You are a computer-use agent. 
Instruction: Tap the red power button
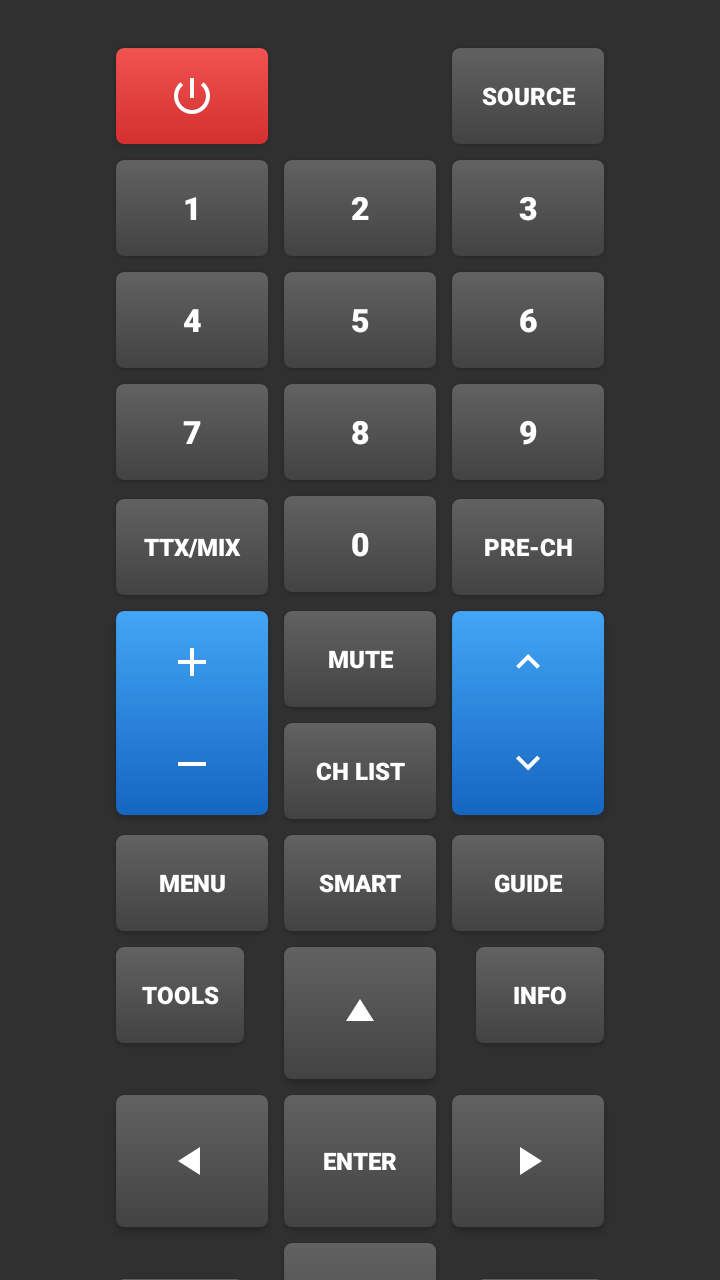pos(192,96)
